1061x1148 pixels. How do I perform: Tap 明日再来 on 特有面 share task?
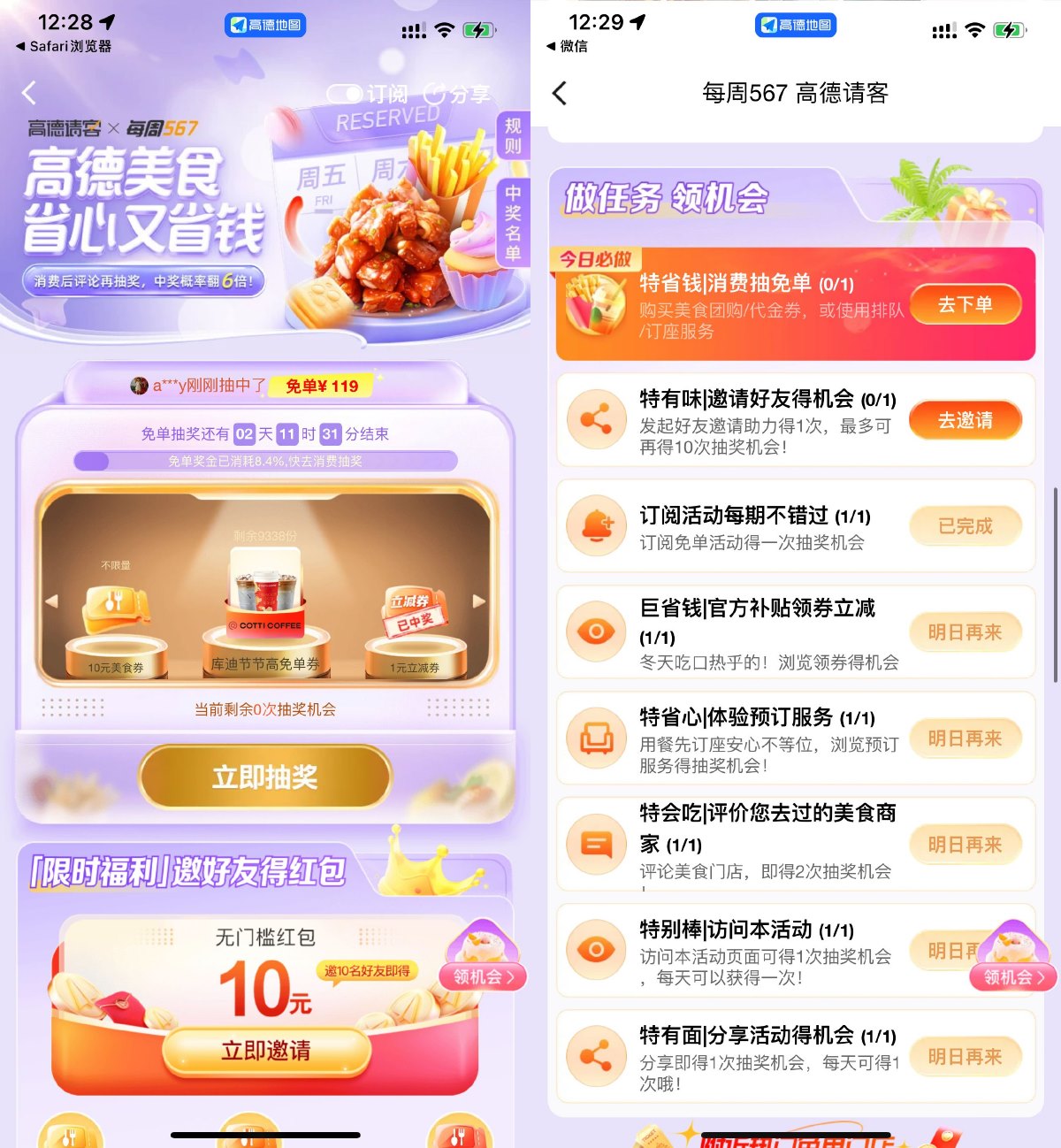965,1057
